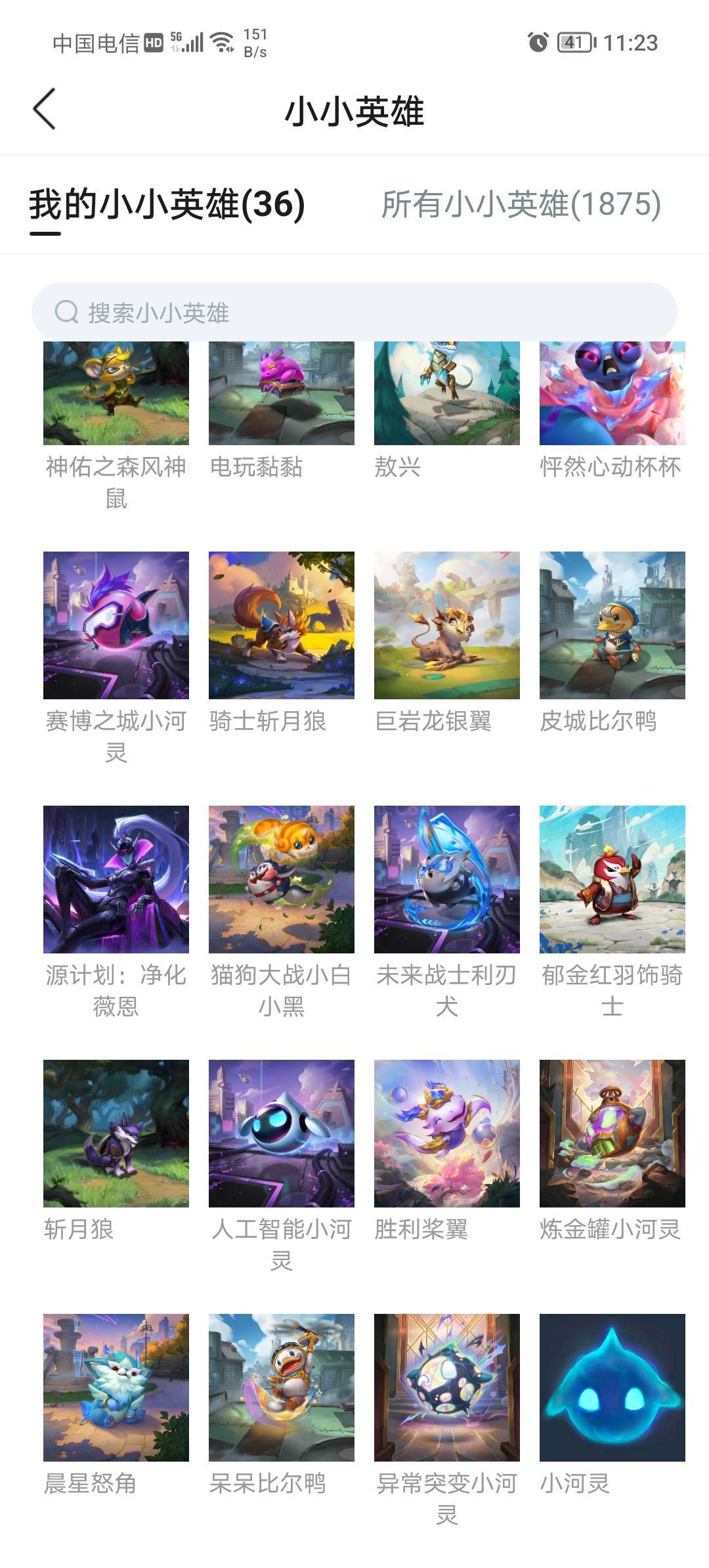The height and width of the screenshot is (1568, 709).
Task: Open 炼金罐小河灵 tile
Action: (x=612, y=1152)
